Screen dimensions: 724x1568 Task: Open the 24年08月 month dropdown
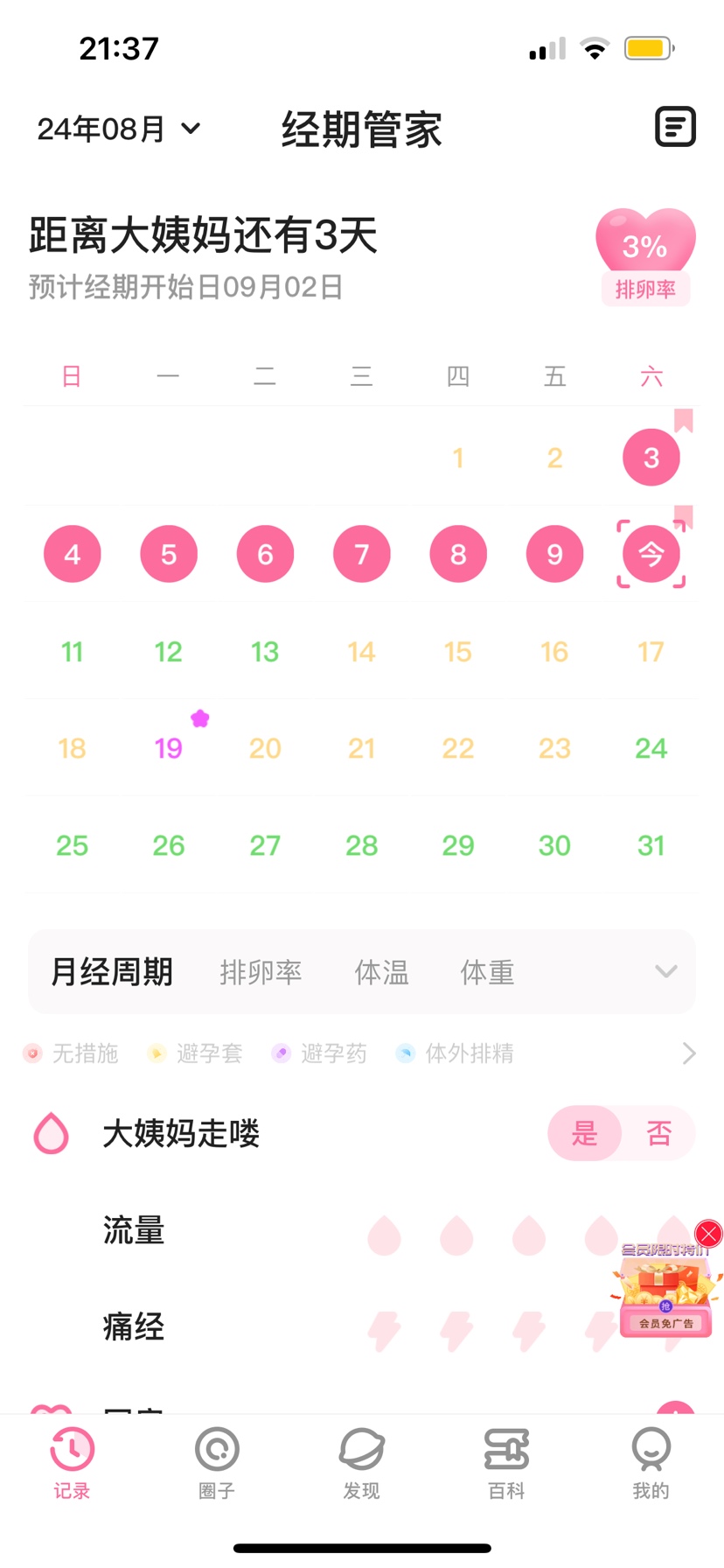[119, 129]
